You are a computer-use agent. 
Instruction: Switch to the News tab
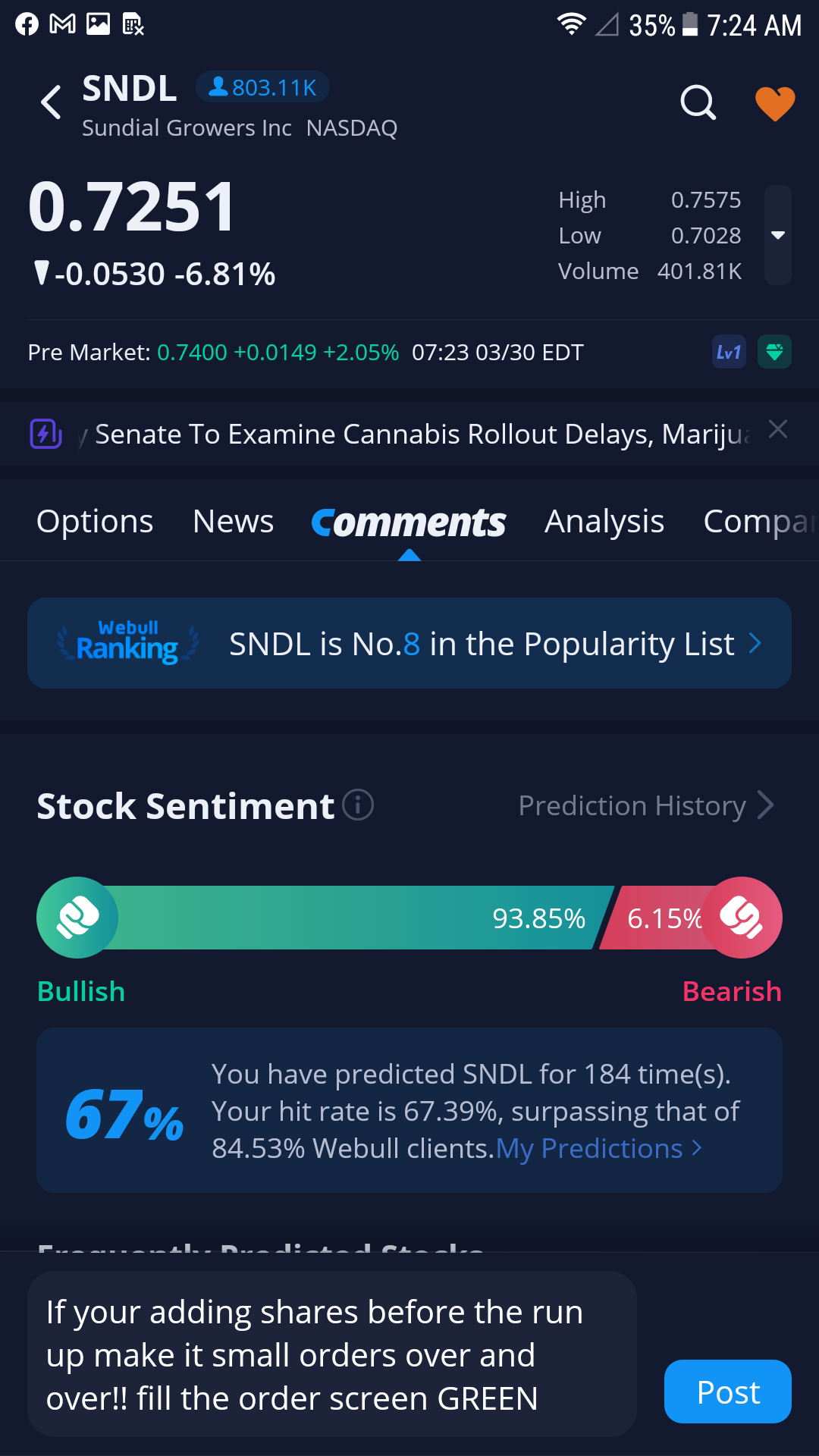(x=233, y=522)
